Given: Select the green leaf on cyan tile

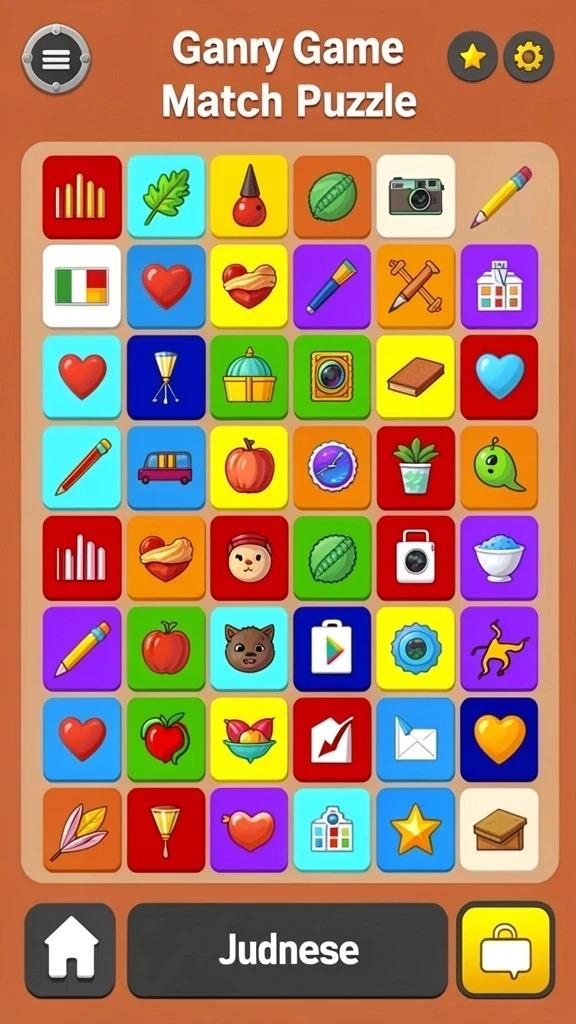Looking at the screenshot, I should click(166, 196).
